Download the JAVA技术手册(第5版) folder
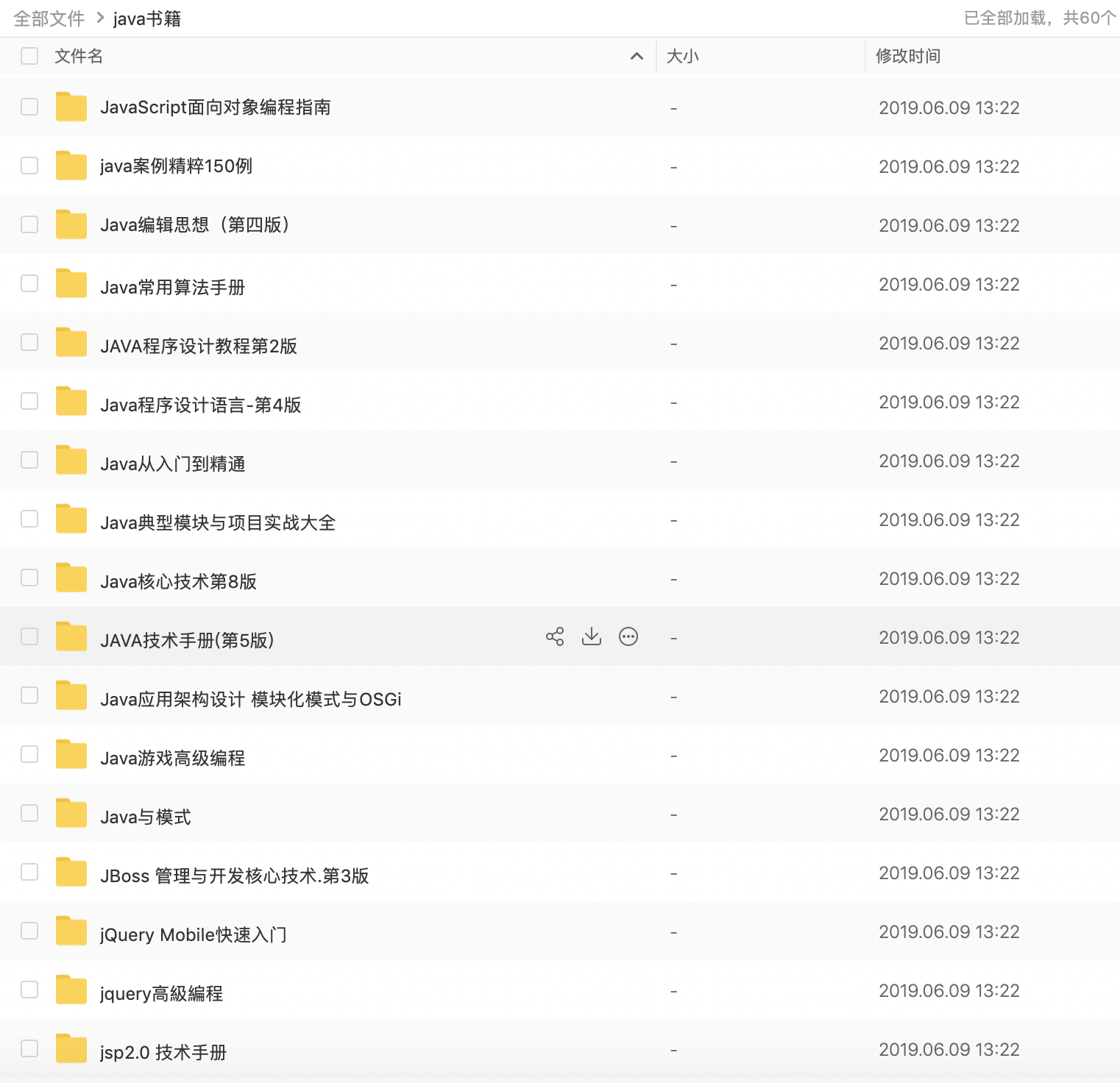The height and width of the screenshot is (1083, 1120). (x=592, y=636)
